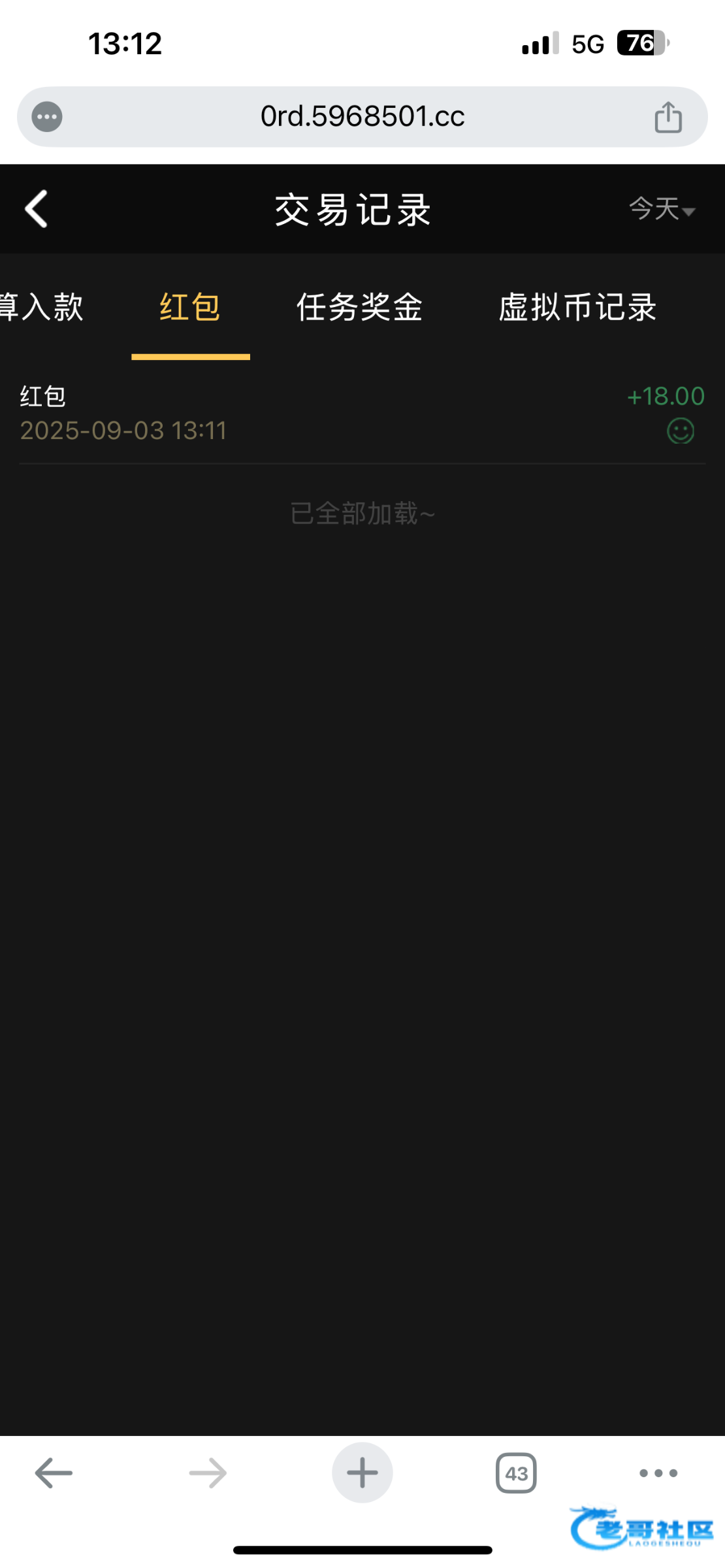Open a new browser tab
The width and height of the screenshot is (725, 1568).
(x=362, y=1473)
